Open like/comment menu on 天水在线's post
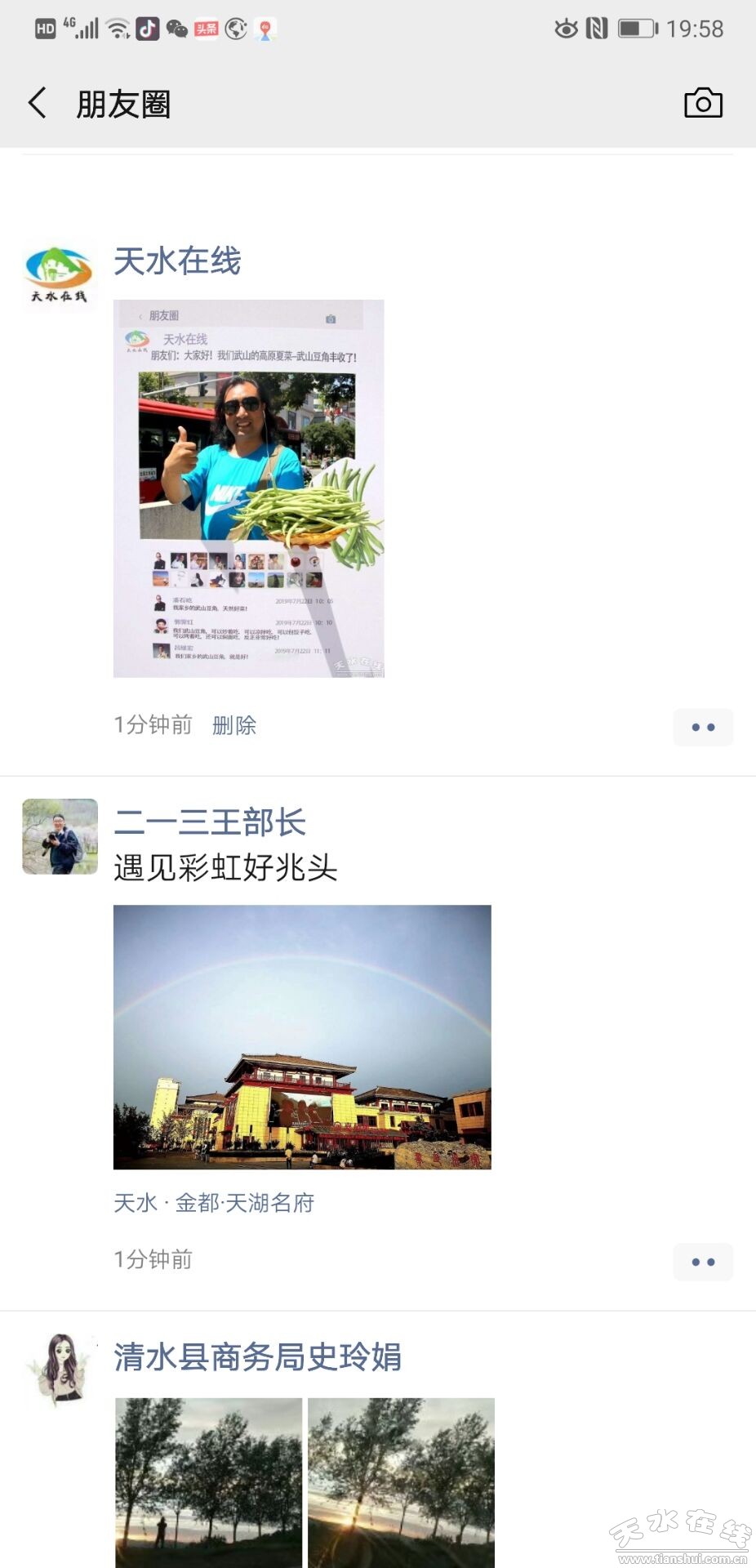This screenshot has width=756, height=1568. (x=703, y=727)
